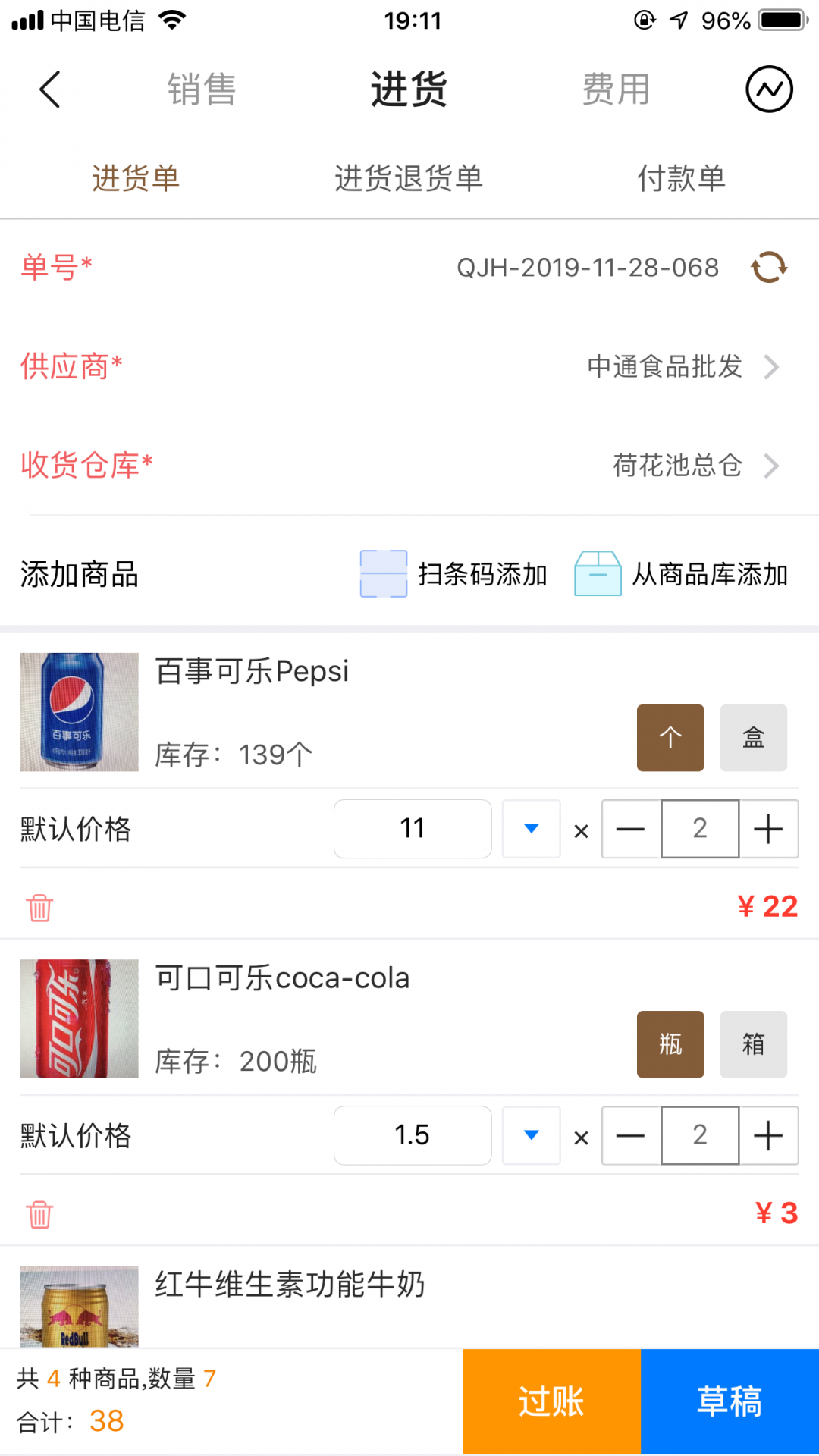Decrease quantity of 可口可乐coca-cola
The height and width of the screenshot is (1456, 819).
pyautogui.click(x=631, y=1135)
